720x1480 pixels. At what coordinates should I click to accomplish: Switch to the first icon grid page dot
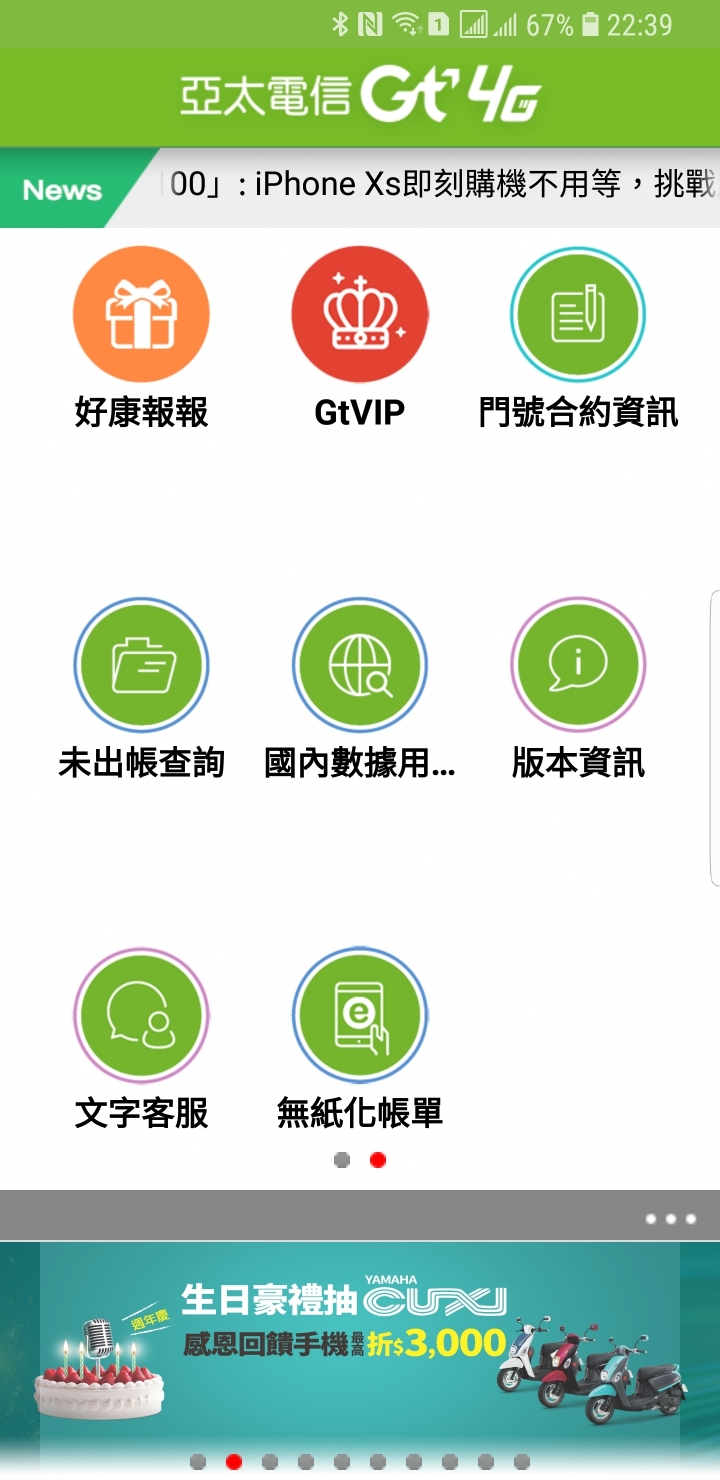pyautogui.click(x=342, y=1160)
